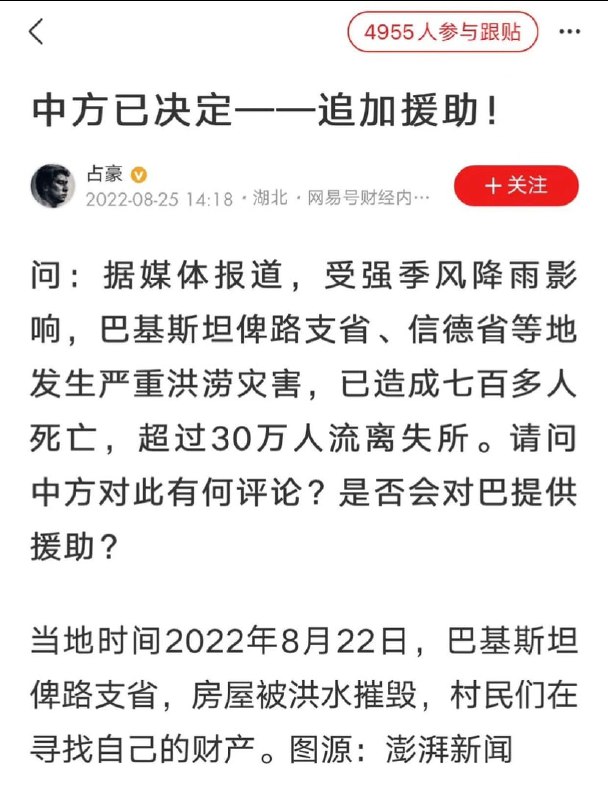Open author 占豪's profile avatar
This screenshot has width=608, height=800.
tap(52, 186)
